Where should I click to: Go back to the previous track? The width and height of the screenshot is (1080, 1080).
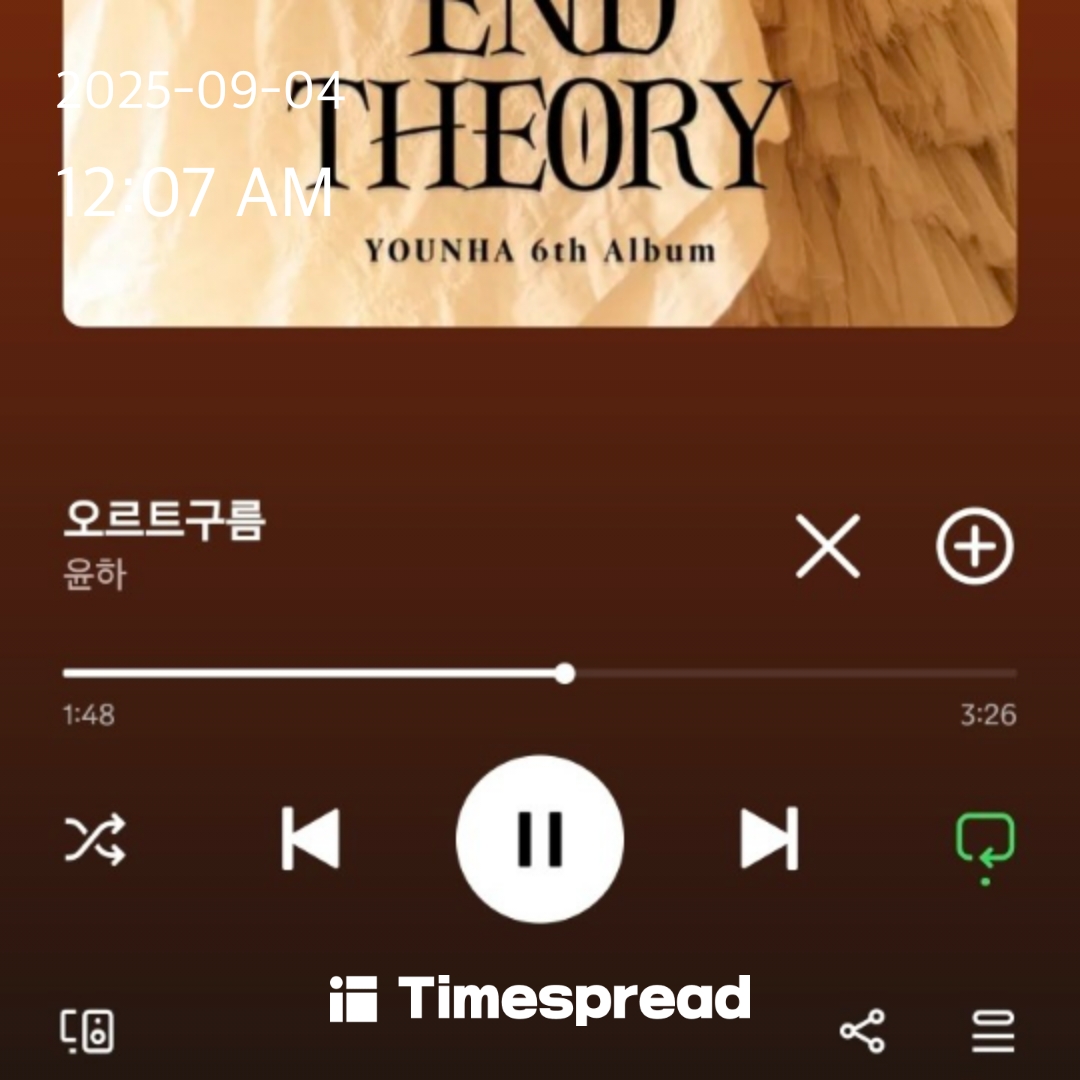(311, 838)
